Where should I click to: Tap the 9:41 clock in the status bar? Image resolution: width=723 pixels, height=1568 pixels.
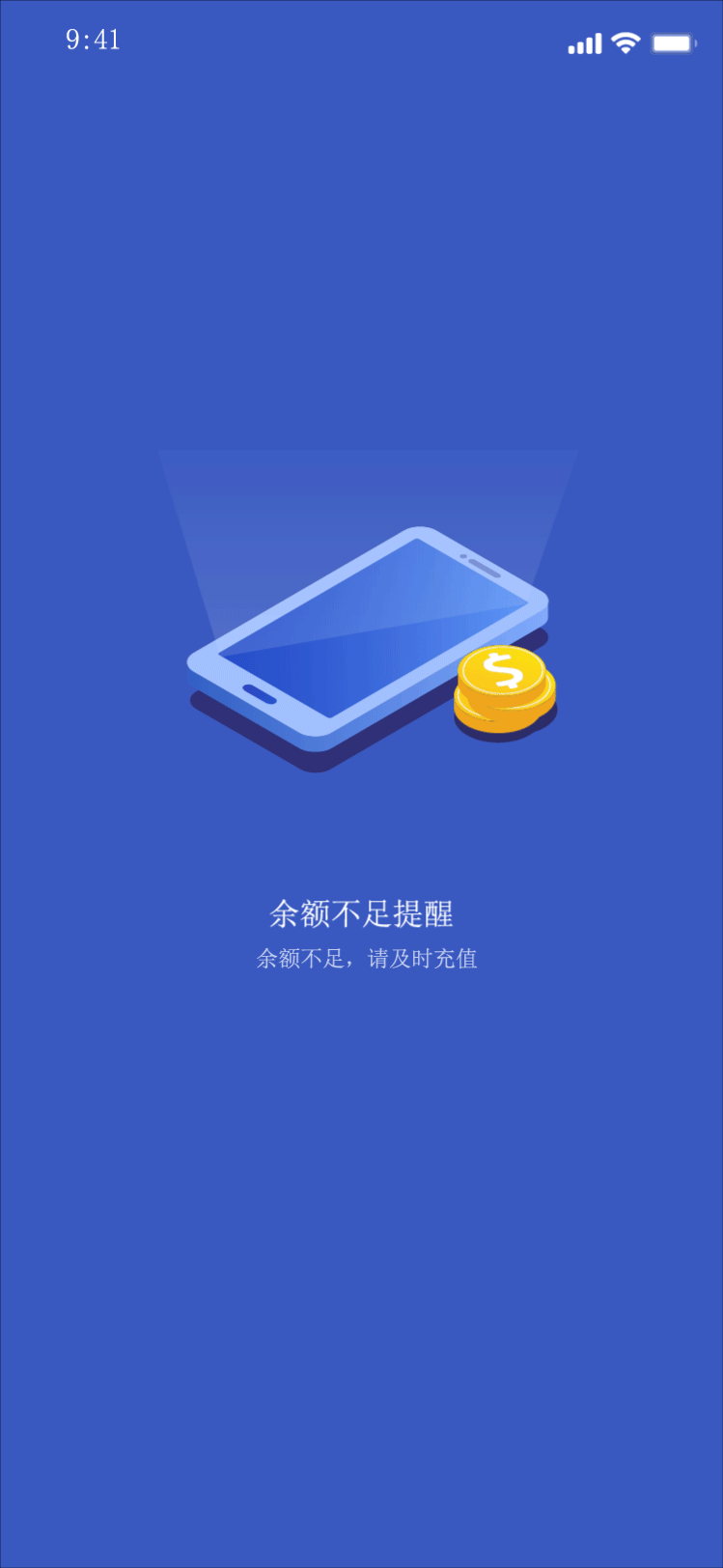tap(93, 41)
